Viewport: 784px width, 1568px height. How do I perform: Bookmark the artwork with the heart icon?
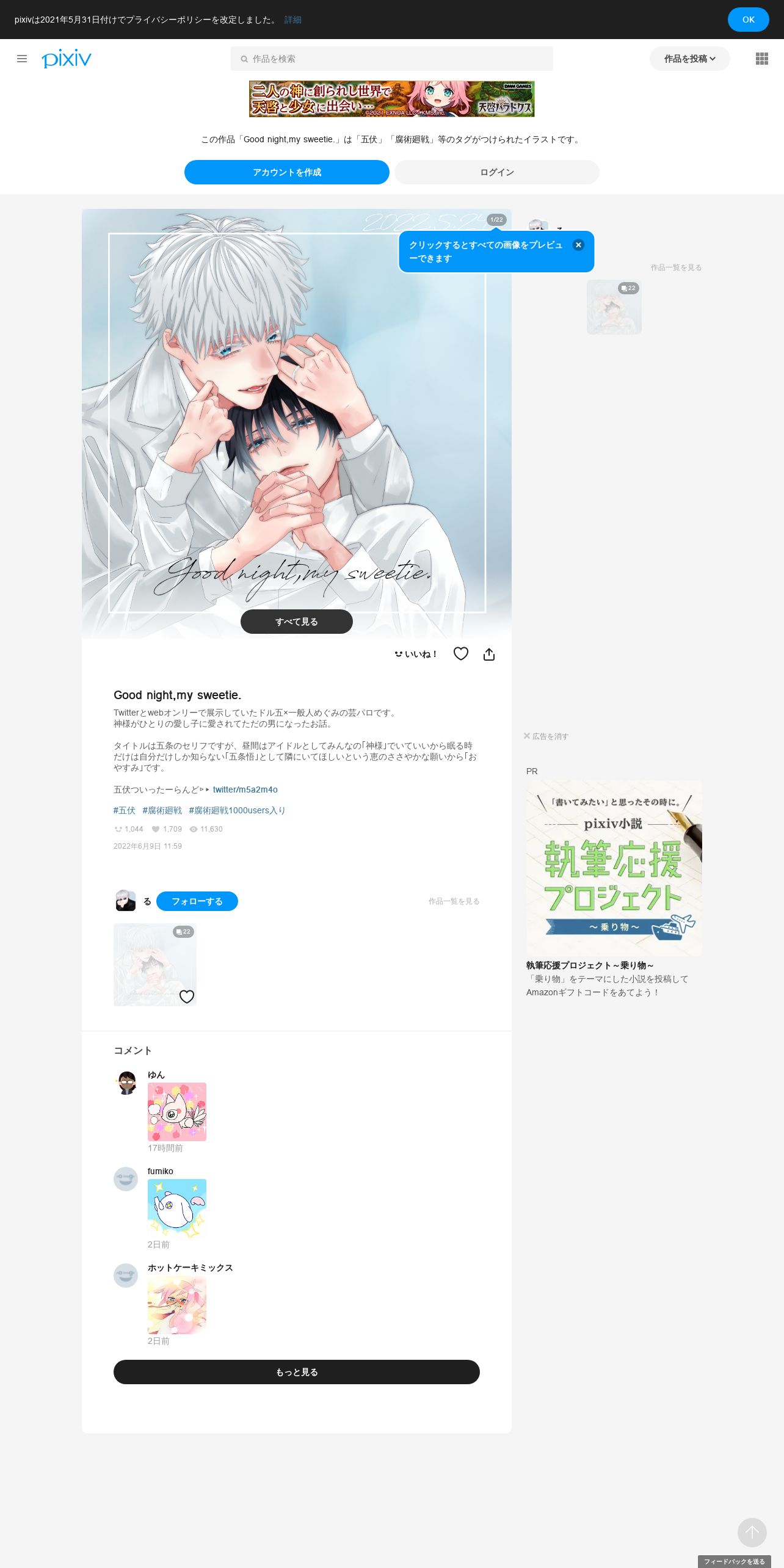[x=461, y=654]
